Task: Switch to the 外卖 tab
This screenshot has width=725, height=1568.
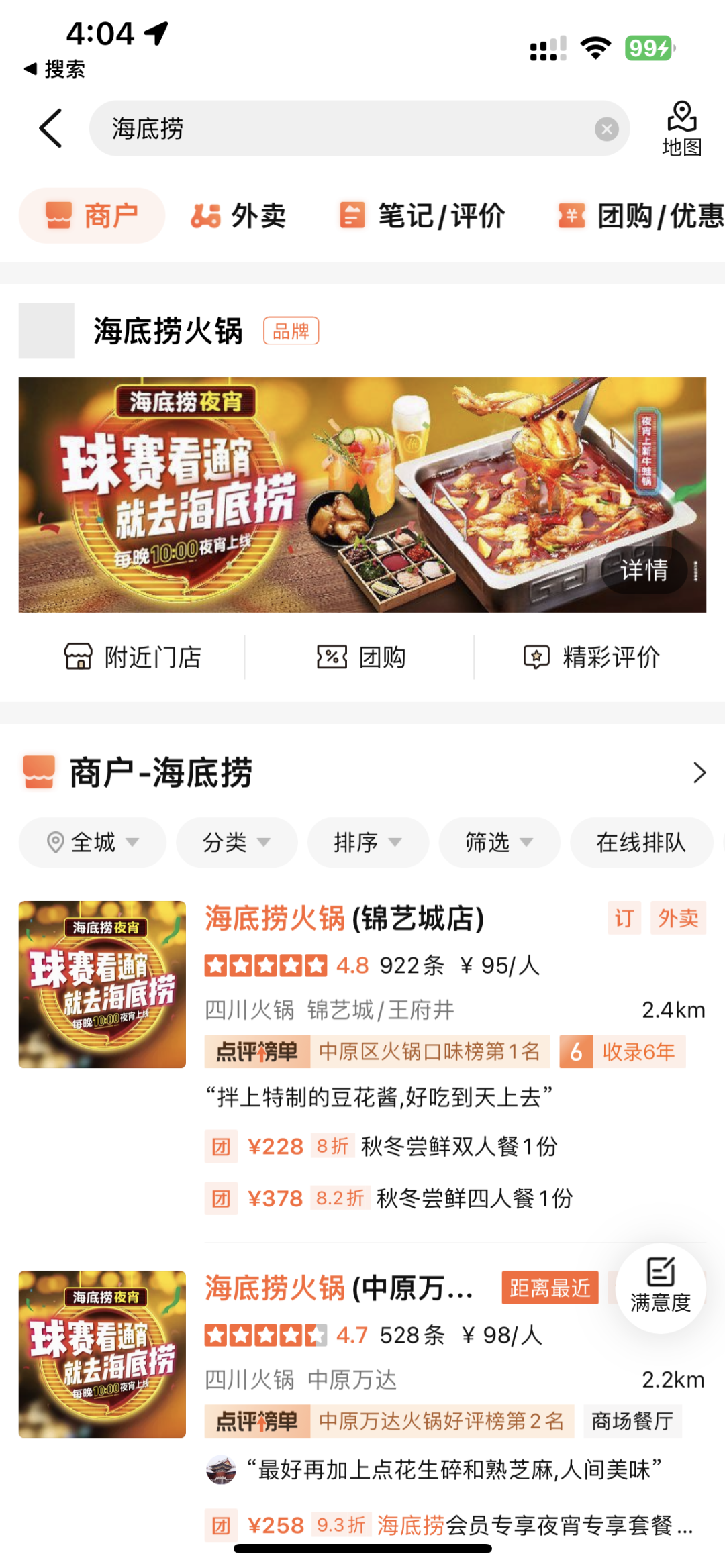Action: tap(239, 216)
